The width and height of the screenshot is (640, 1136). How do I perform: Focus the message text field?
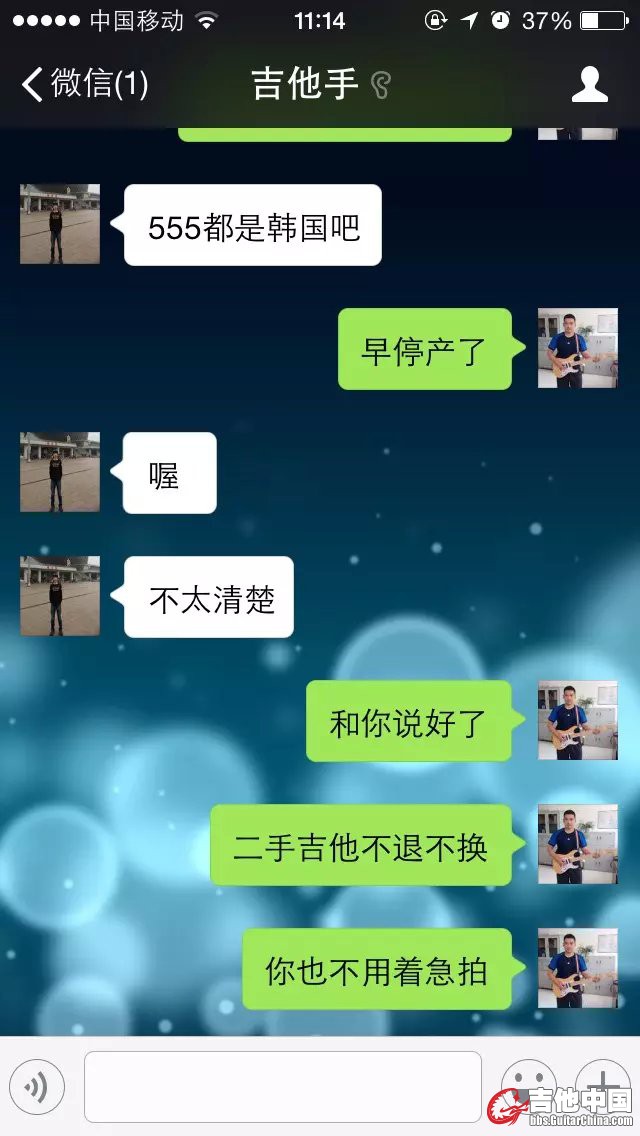coord(282,1087)
